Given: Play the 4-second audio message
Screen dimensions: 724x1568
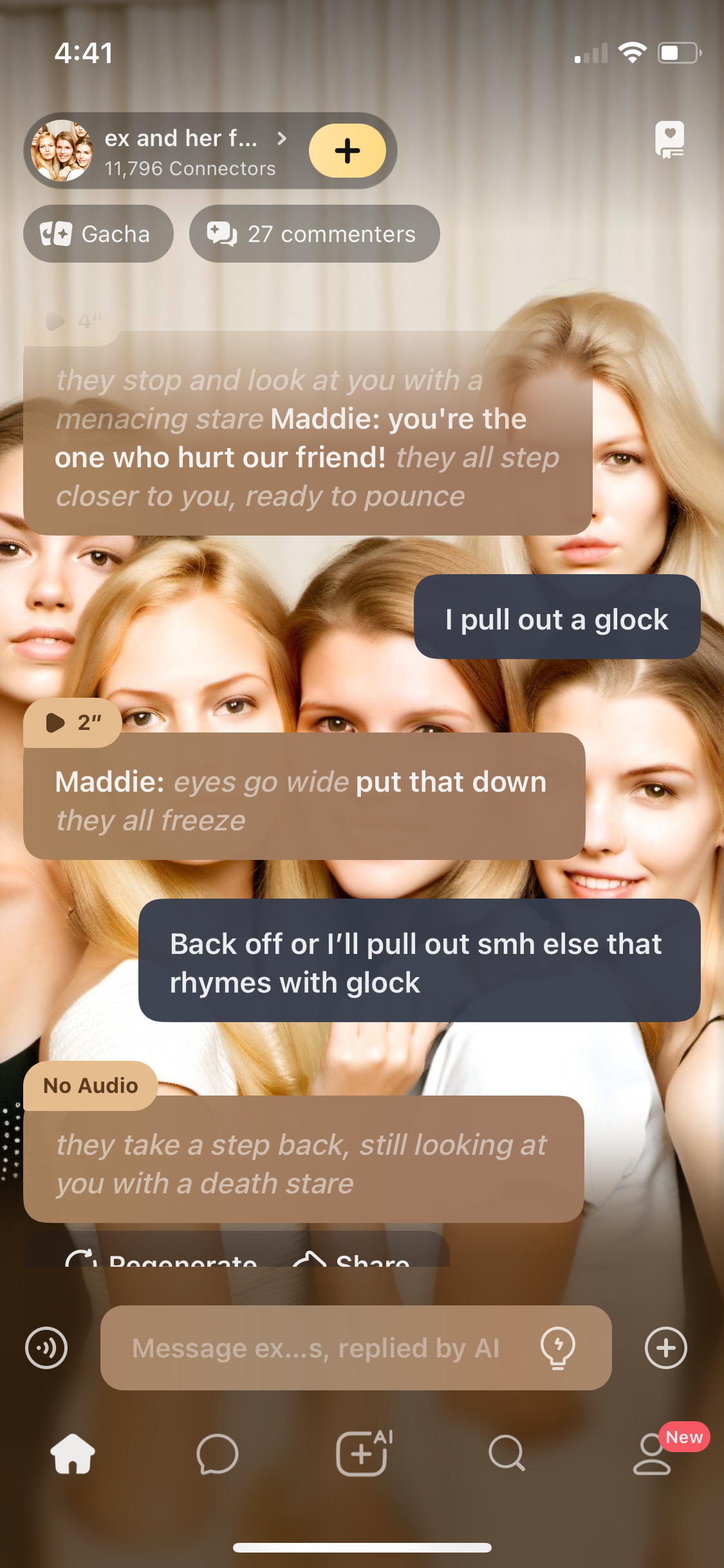Looking at the screenshot, I should point(71,321).
